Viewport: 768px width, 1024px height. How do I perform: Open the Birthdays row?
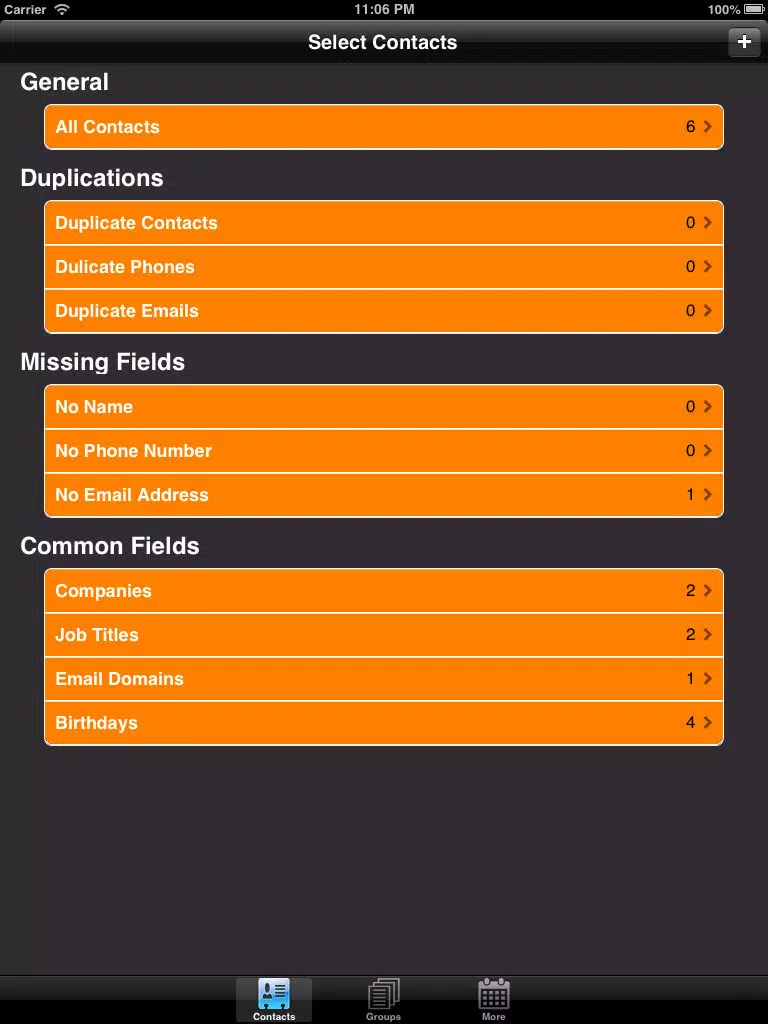click(383, 723)
